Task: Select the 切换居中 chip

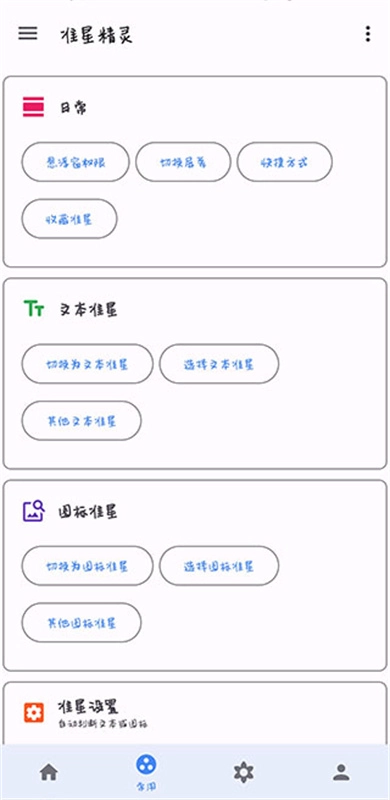Action: tap(183, 162)
